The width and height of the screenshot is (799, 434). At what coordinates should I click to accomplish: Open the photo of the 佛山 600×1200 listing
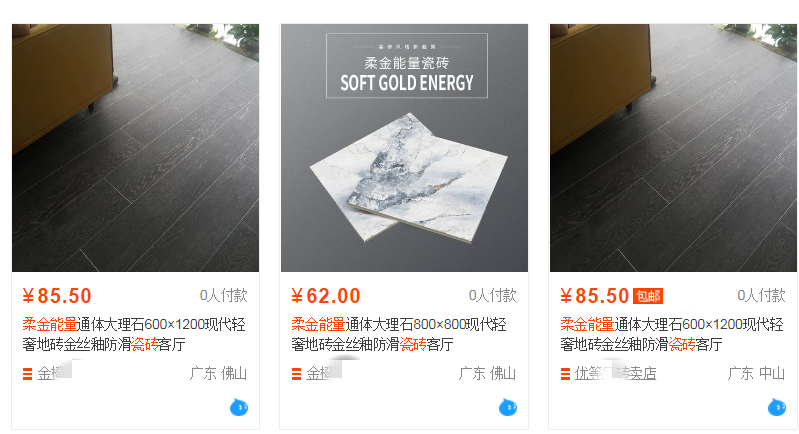135,148
